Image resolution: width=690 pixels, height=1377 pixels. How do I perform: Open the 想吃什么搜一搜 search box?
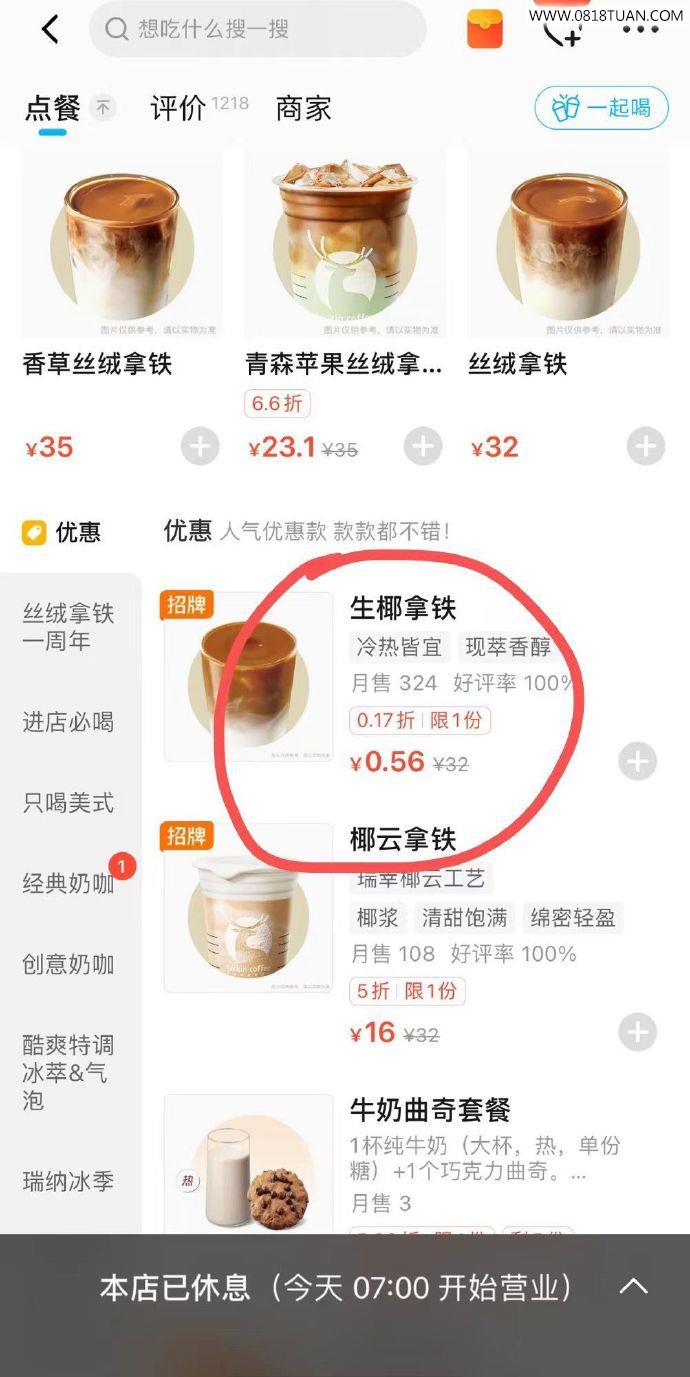[258, 29]
